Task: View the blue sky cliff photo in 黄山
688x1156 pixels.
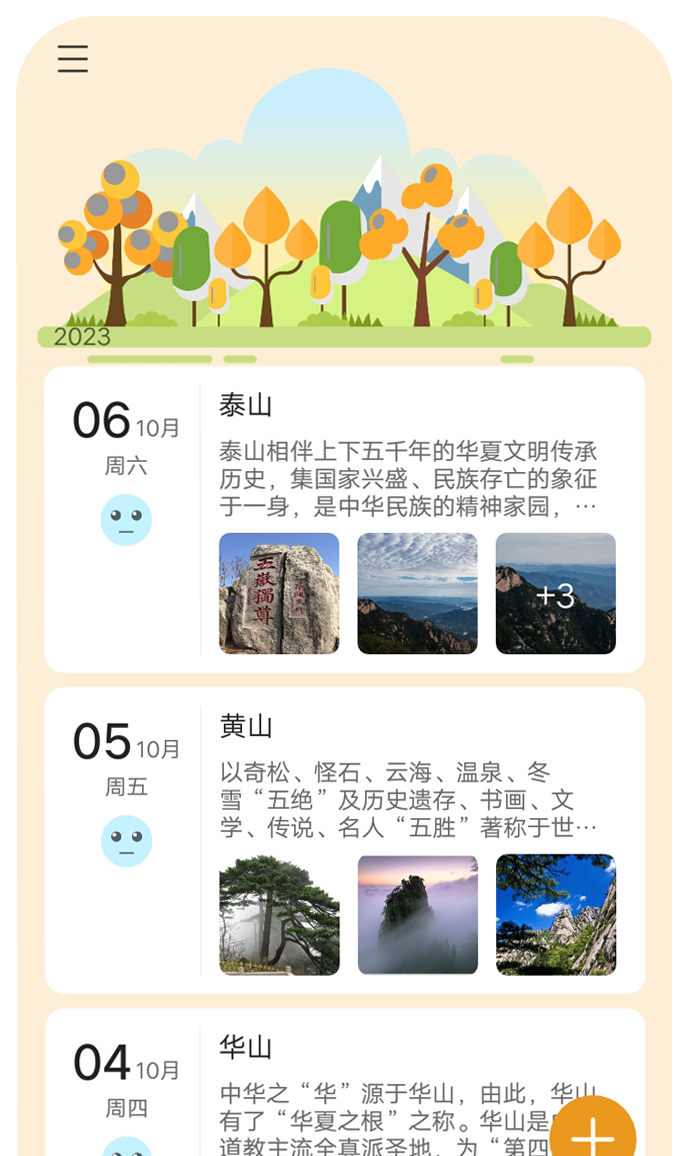Action: click(x=556, y=915)
